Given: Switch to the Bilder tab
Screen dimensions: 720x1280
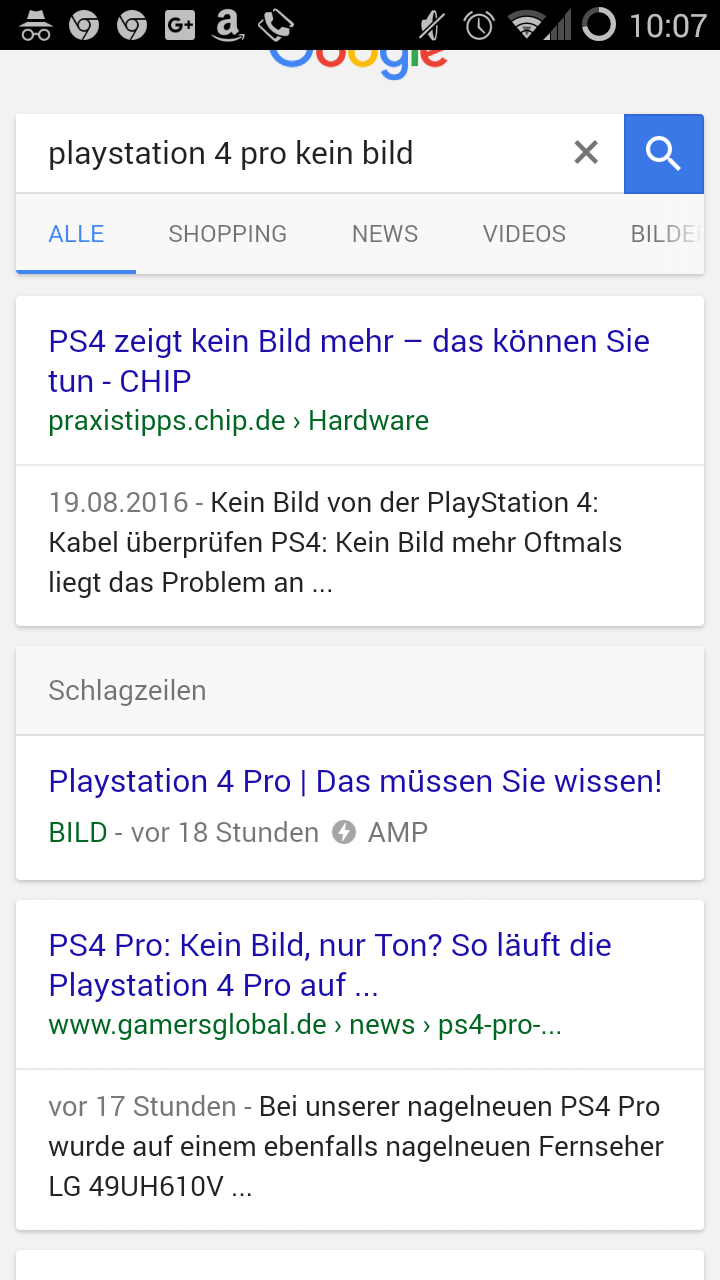Looking at the screenshot, I should [665, 234].
